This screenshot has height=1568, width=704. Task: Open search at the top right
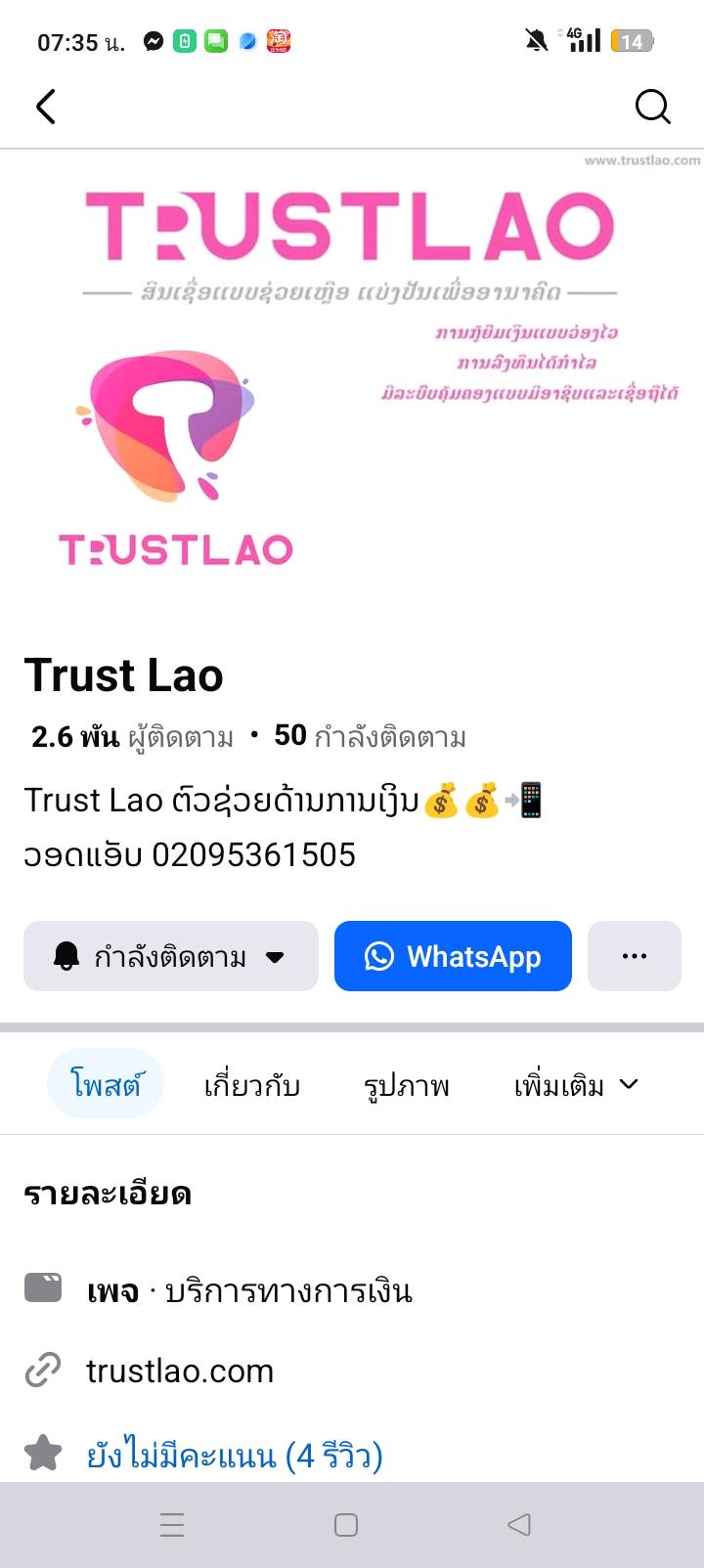coord(652,106)
